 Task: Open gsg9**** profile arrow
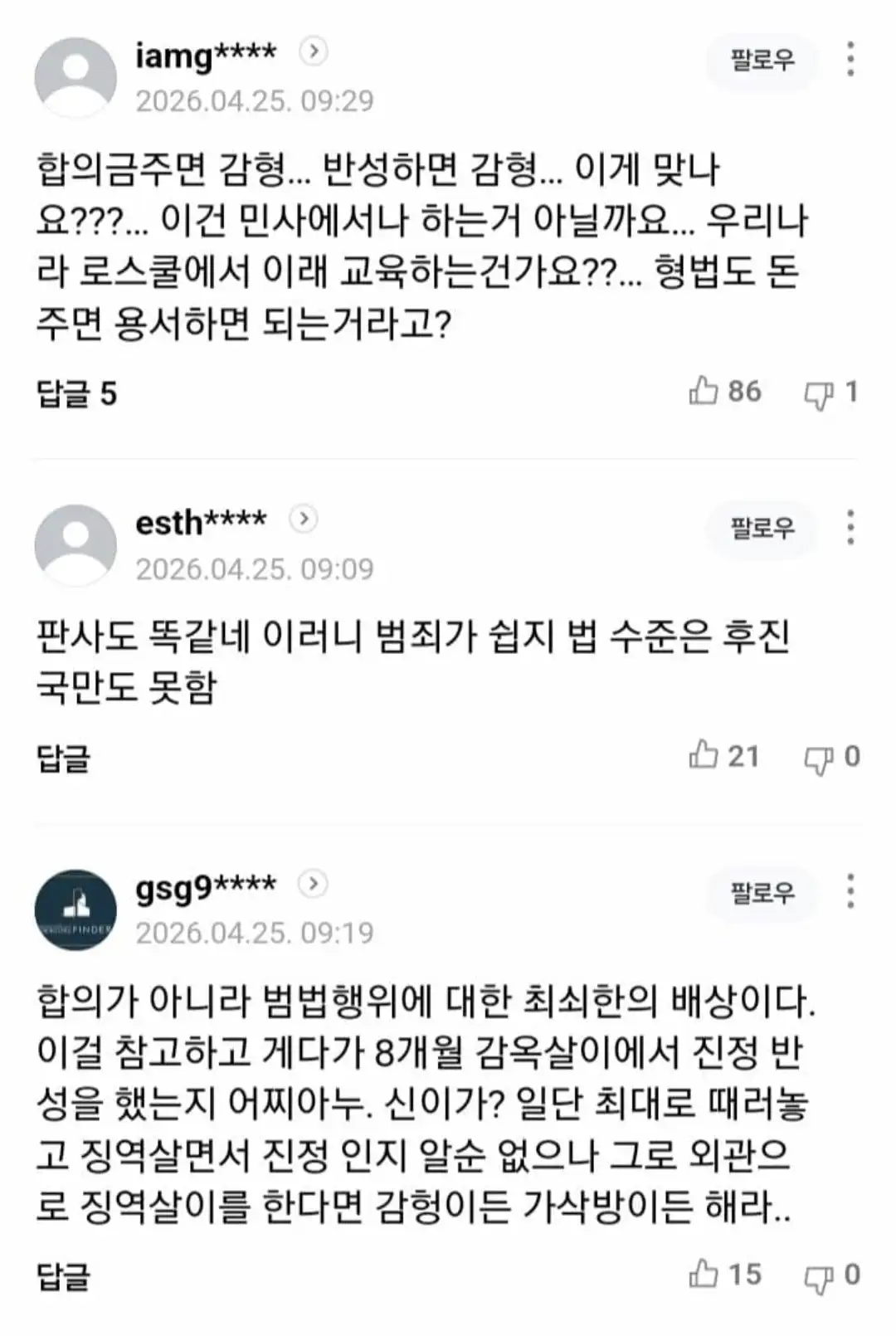click(313, 884)
